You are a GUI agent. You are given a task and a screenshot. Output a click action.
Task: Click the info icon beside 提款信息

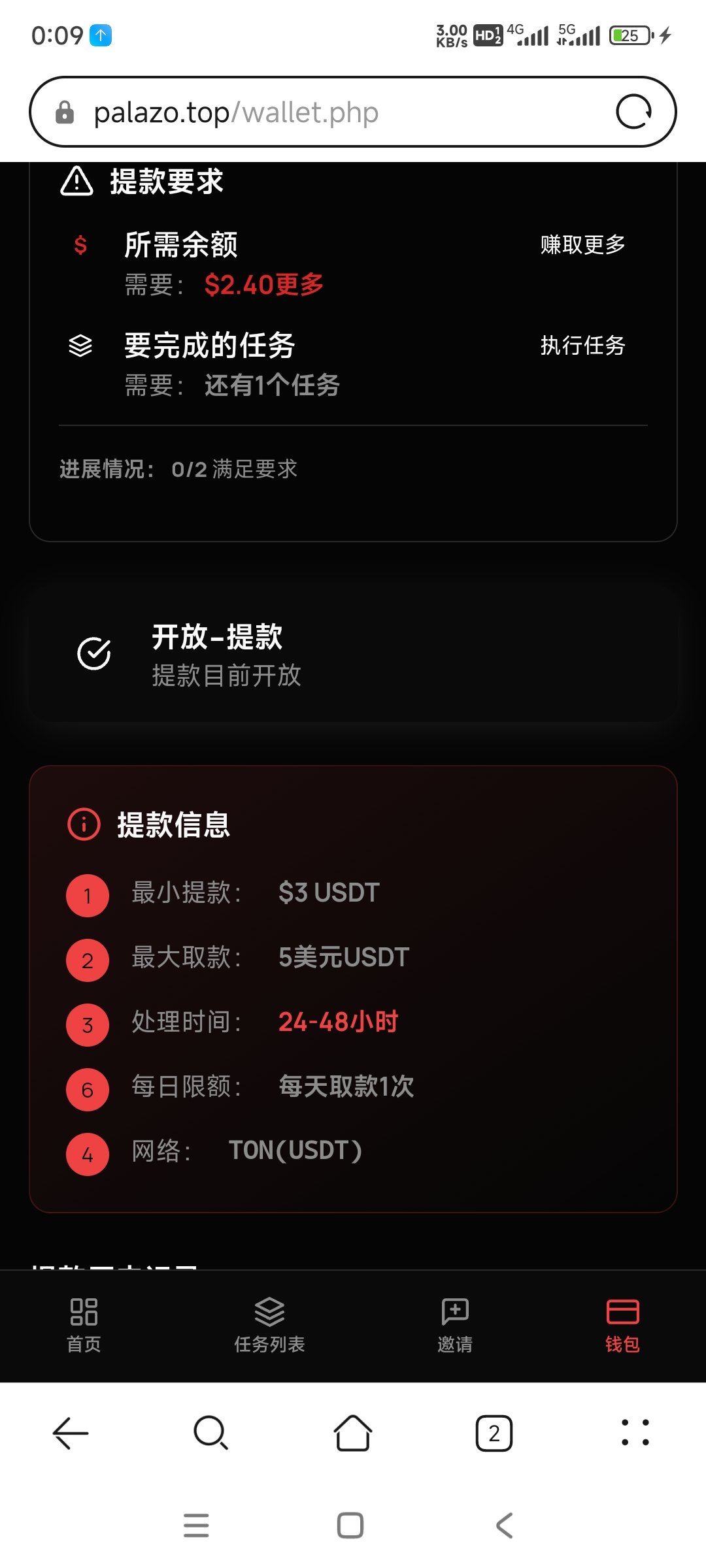(x=84, y=825)
